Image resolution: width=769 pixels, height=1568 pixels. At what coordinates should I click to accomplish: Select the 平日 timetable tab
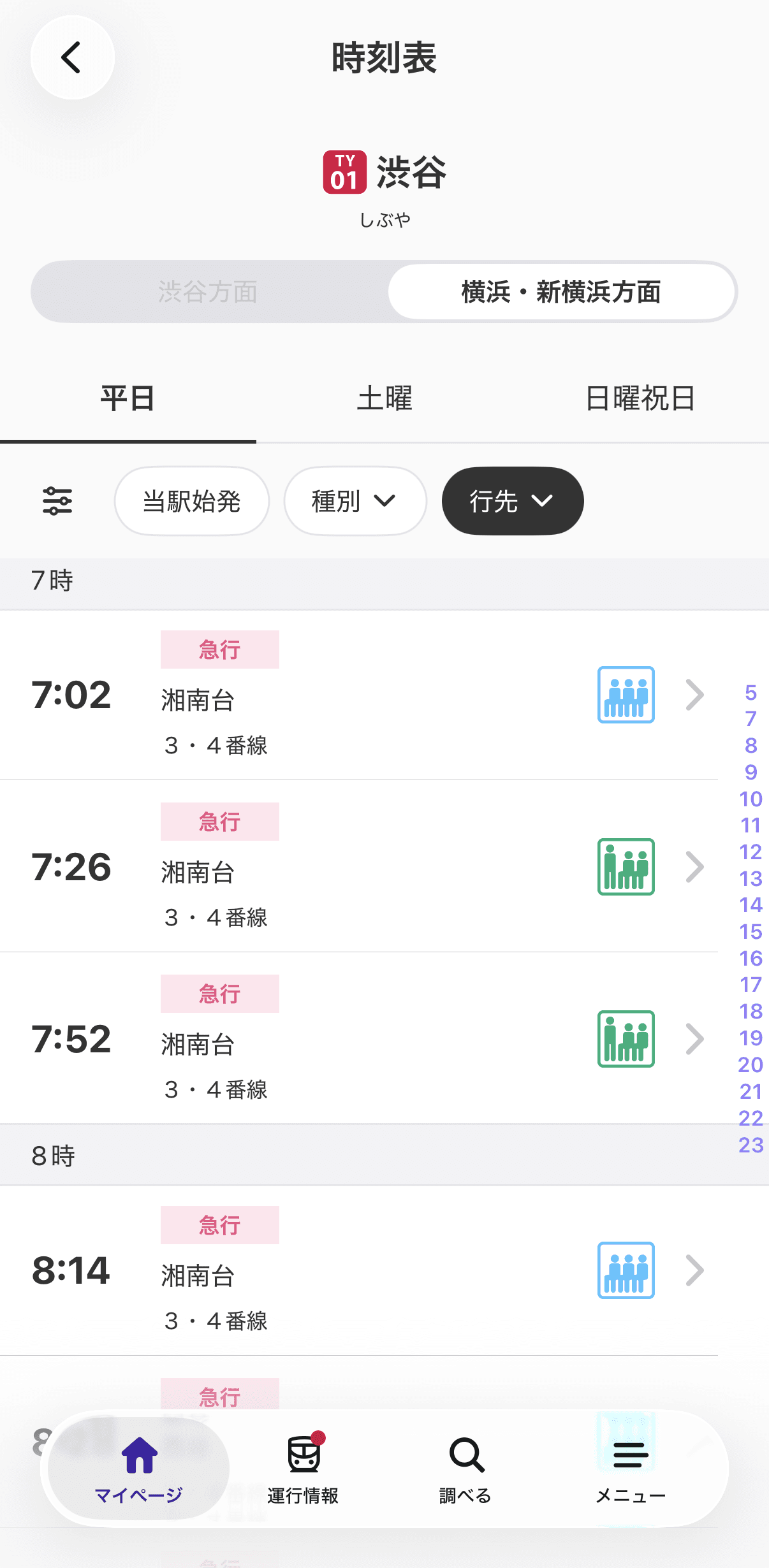[128, 399]
